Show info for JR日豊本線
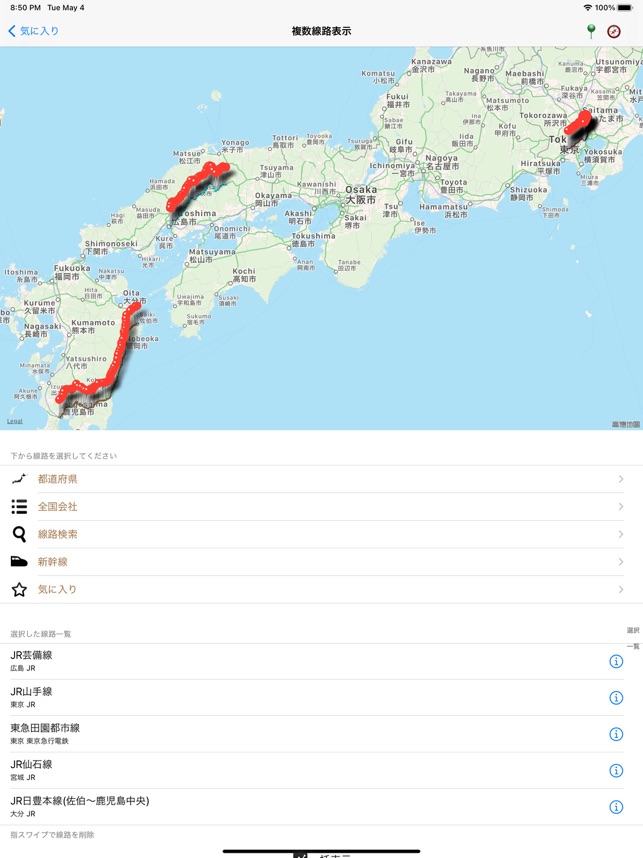Viewport: 643px width, 858px height. click(616, 807)
